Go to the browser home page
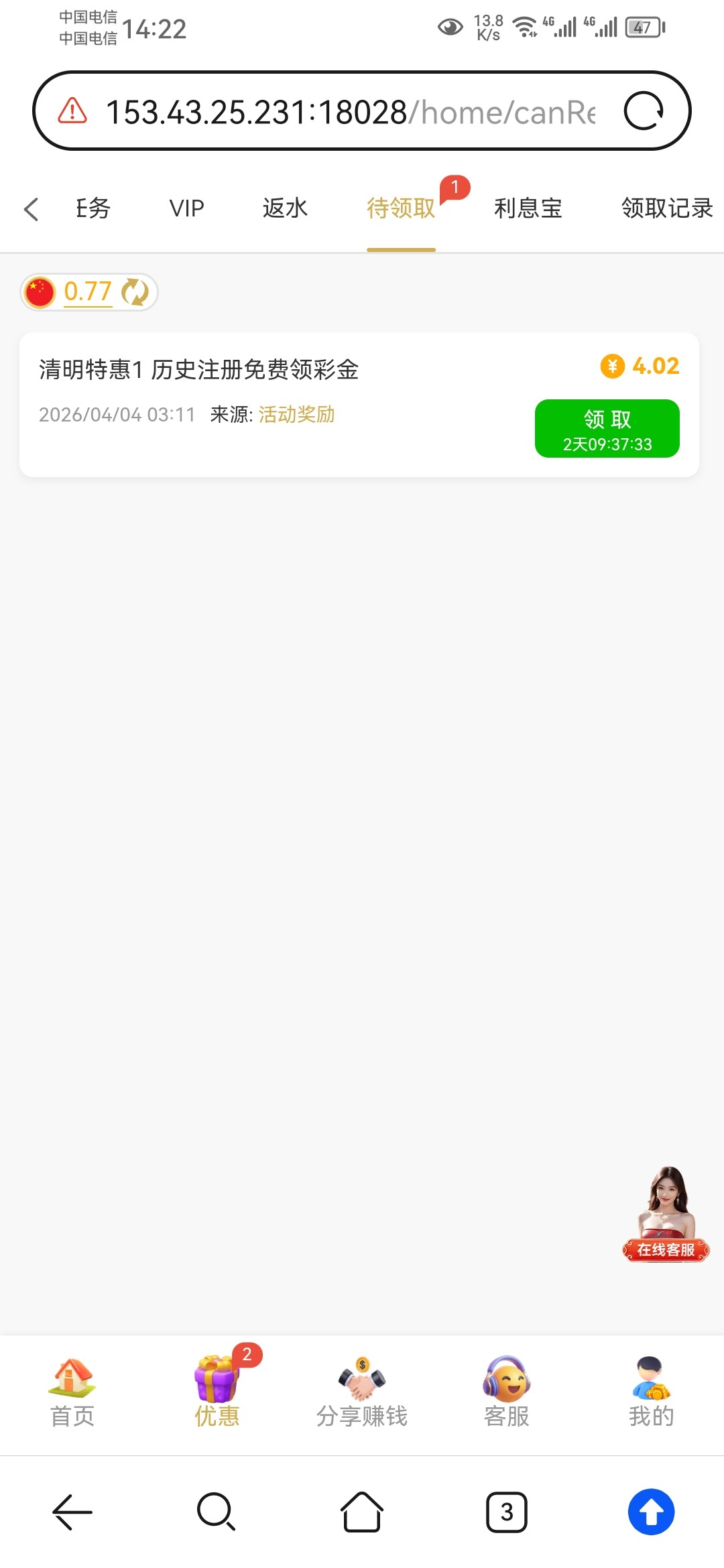 click(x=362, y=1512)
